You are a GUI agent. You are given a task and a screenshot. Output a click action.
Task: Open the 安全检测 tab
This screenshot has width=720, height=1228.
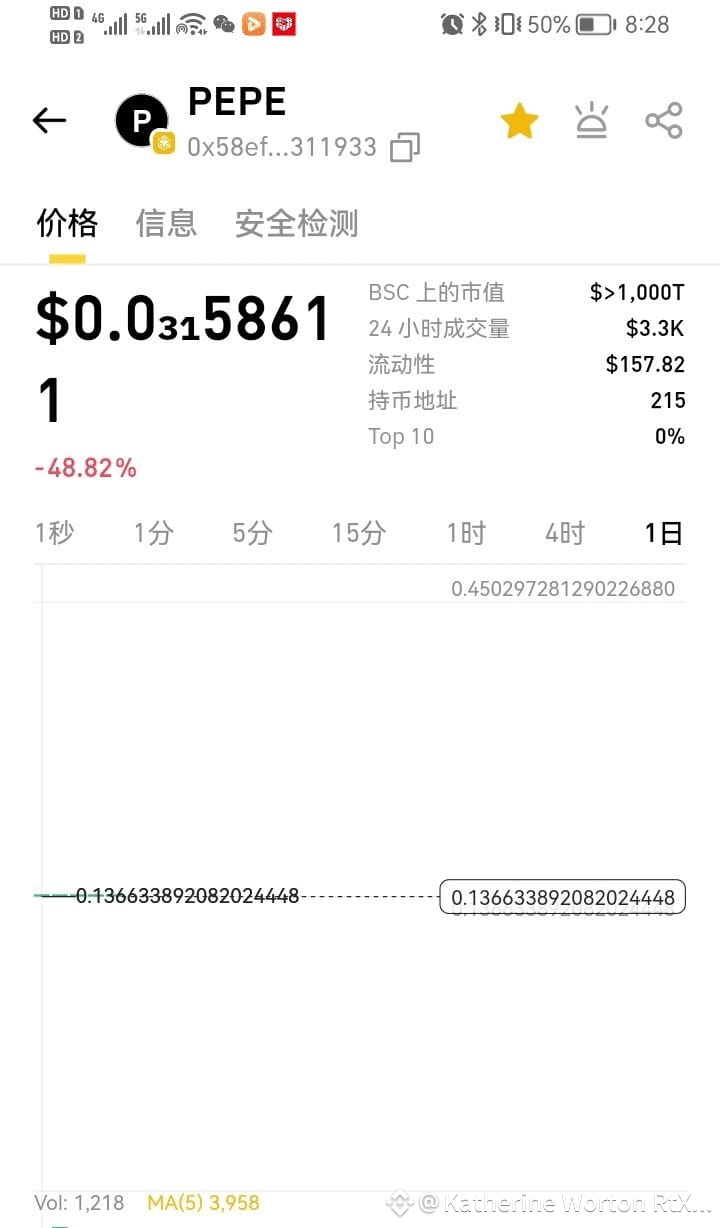pos(297,223)
